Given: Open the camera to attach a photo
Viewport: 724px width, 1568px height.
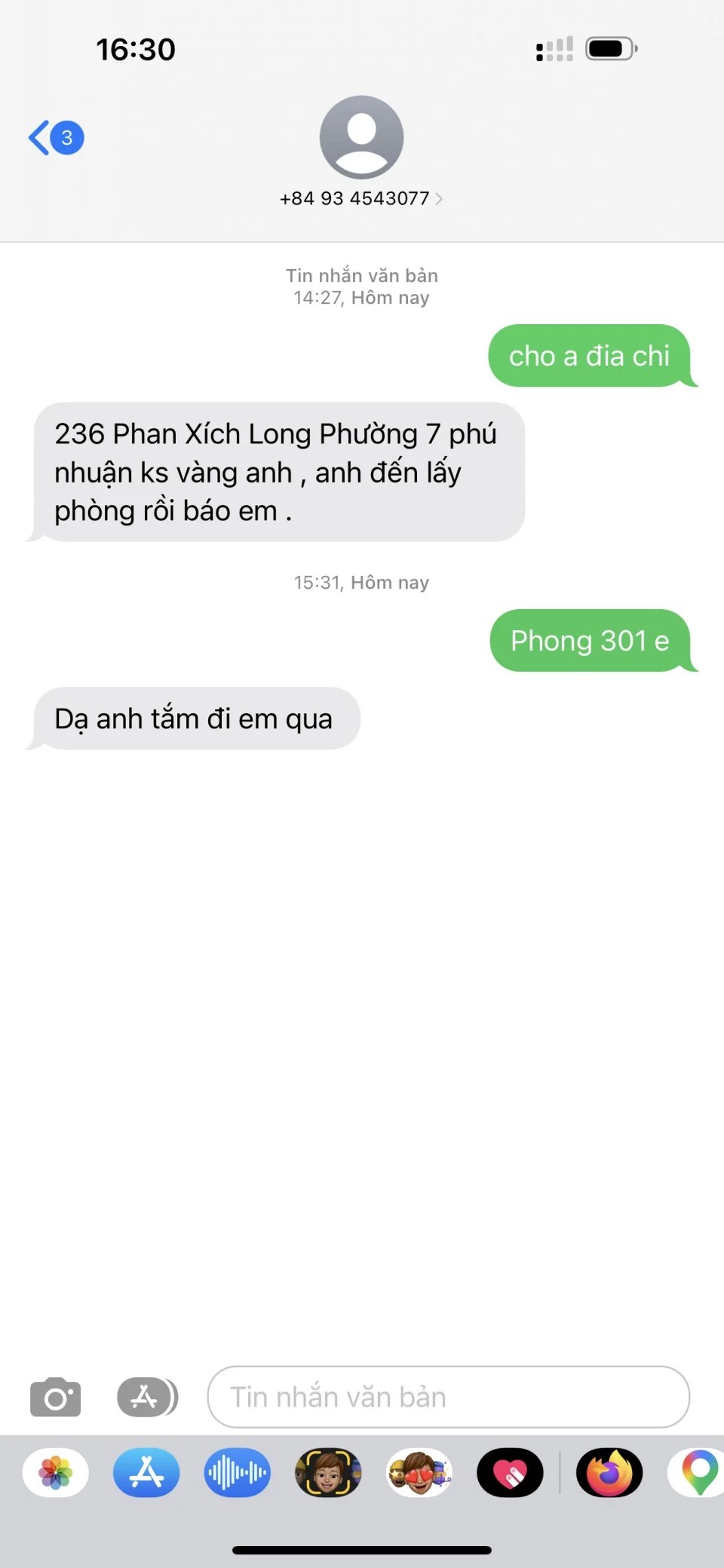Looking at the screenshot, I should [55, 1397].
